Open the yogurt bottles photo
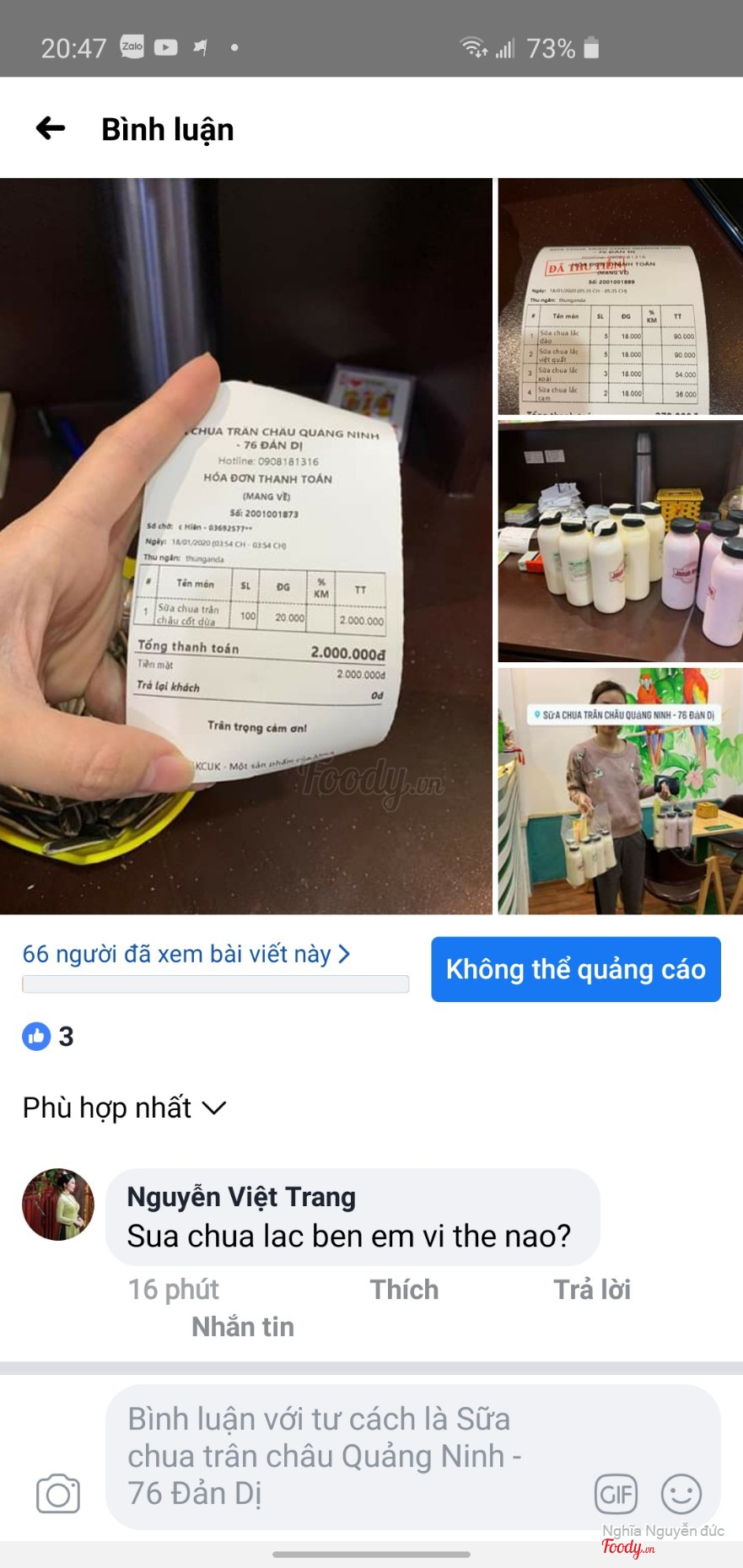This screenshot has width=743, height=1568. click(x=620, y=541)
